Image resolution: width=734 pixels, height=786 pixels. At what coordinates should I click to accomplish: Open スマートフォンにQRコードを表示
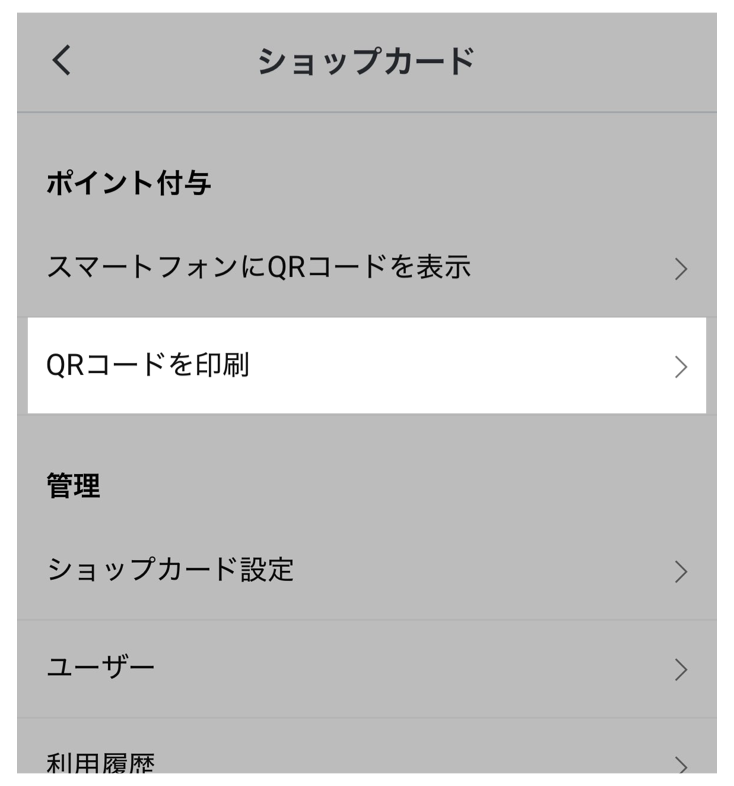300,265
